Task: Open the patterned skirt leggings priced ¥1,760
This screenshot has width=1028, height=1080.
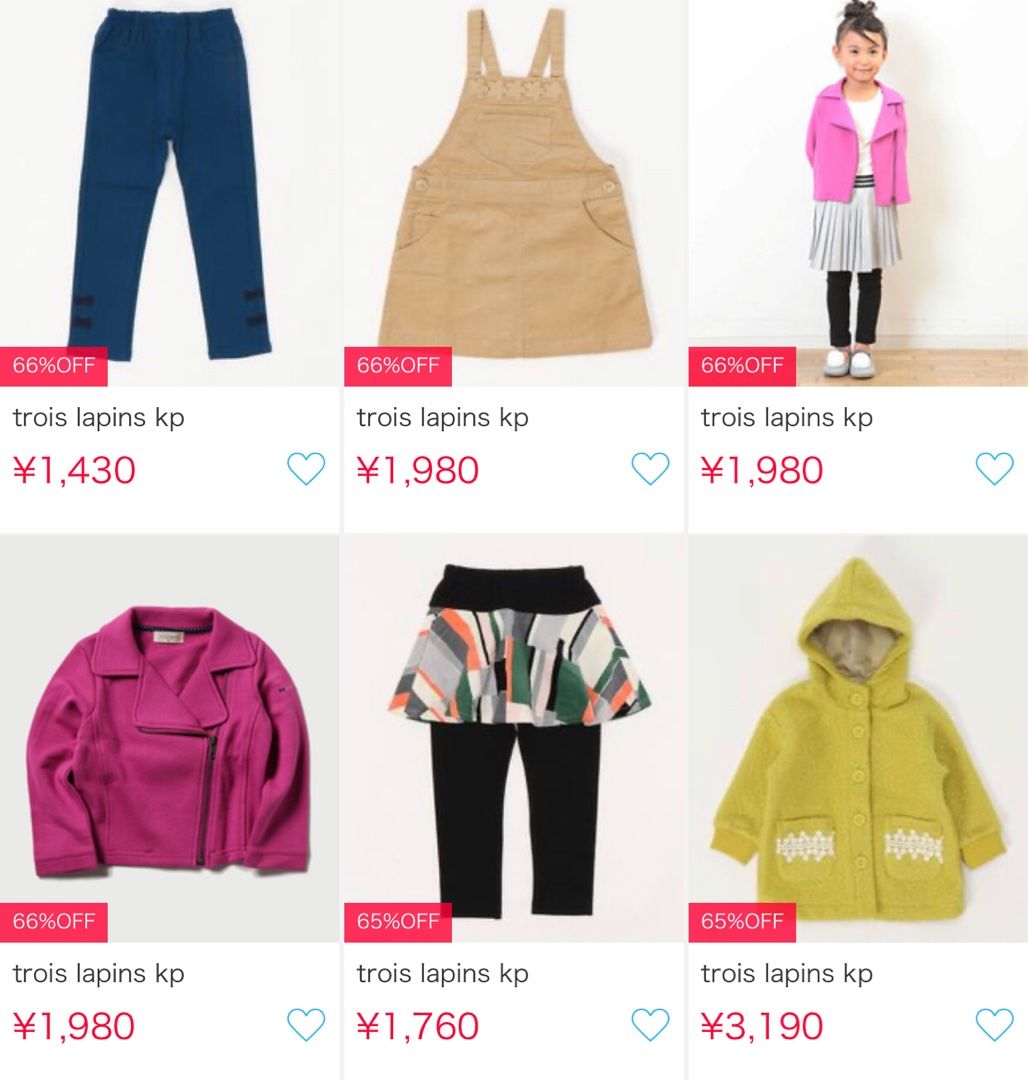Action: [x=514, y=740]
